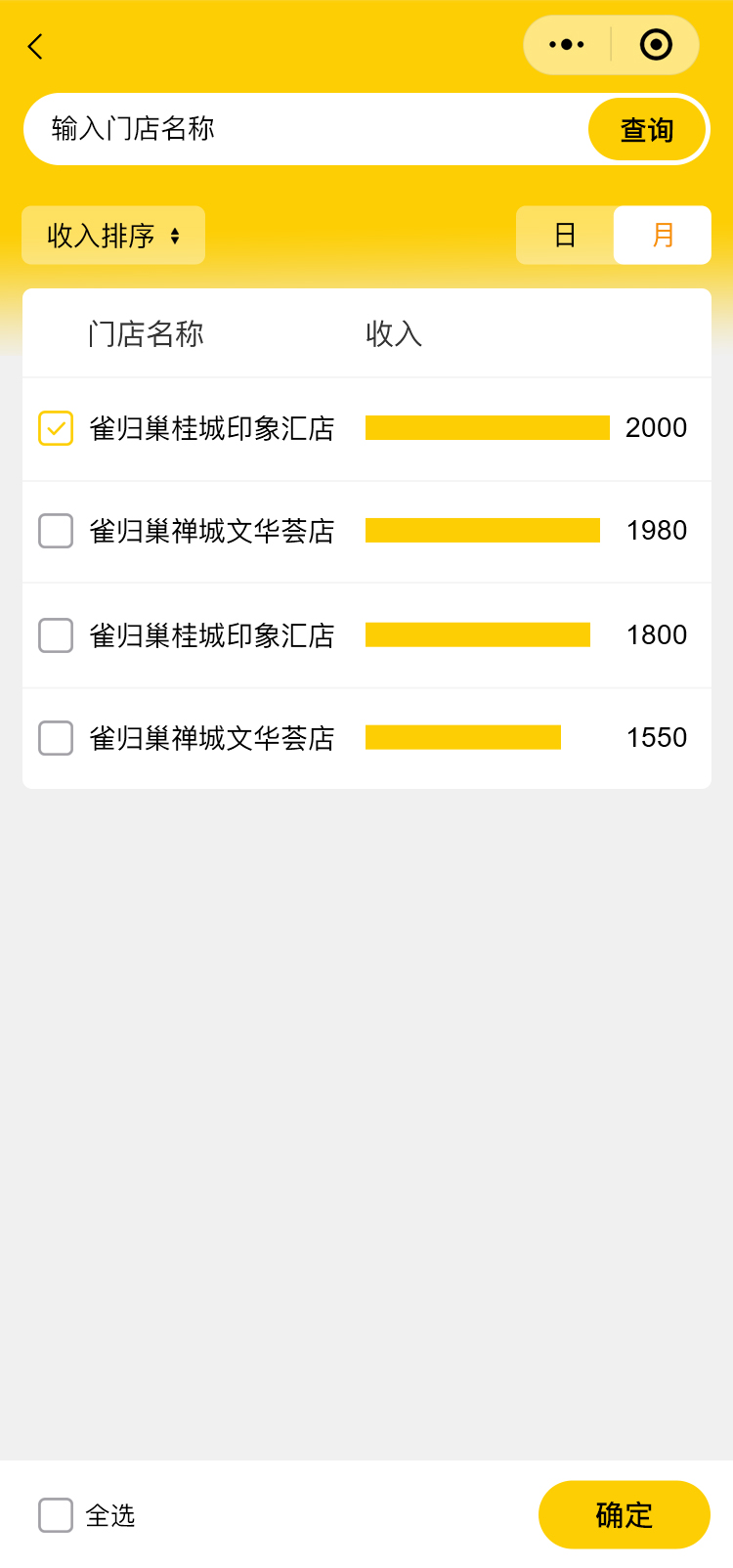The image size is (733, 1568).
Task: Switch to the 日 view
Action: 565,236
